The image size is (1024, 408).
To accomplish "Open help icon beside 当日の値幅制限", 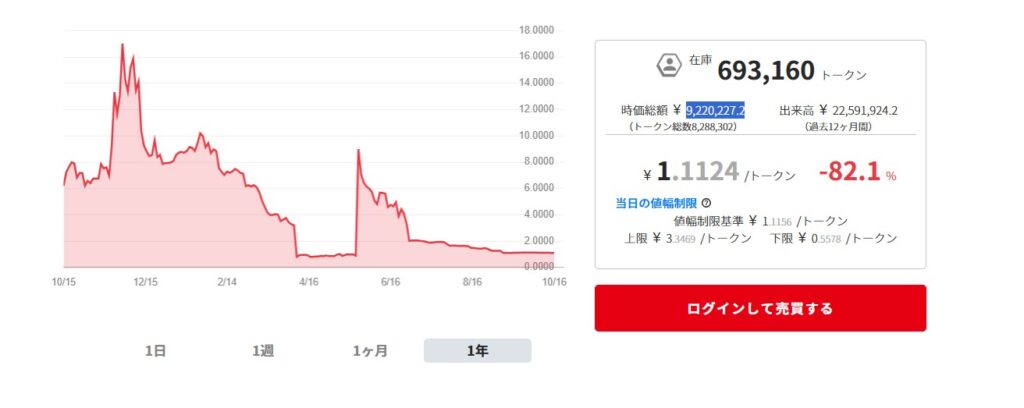I will [706, 203].
